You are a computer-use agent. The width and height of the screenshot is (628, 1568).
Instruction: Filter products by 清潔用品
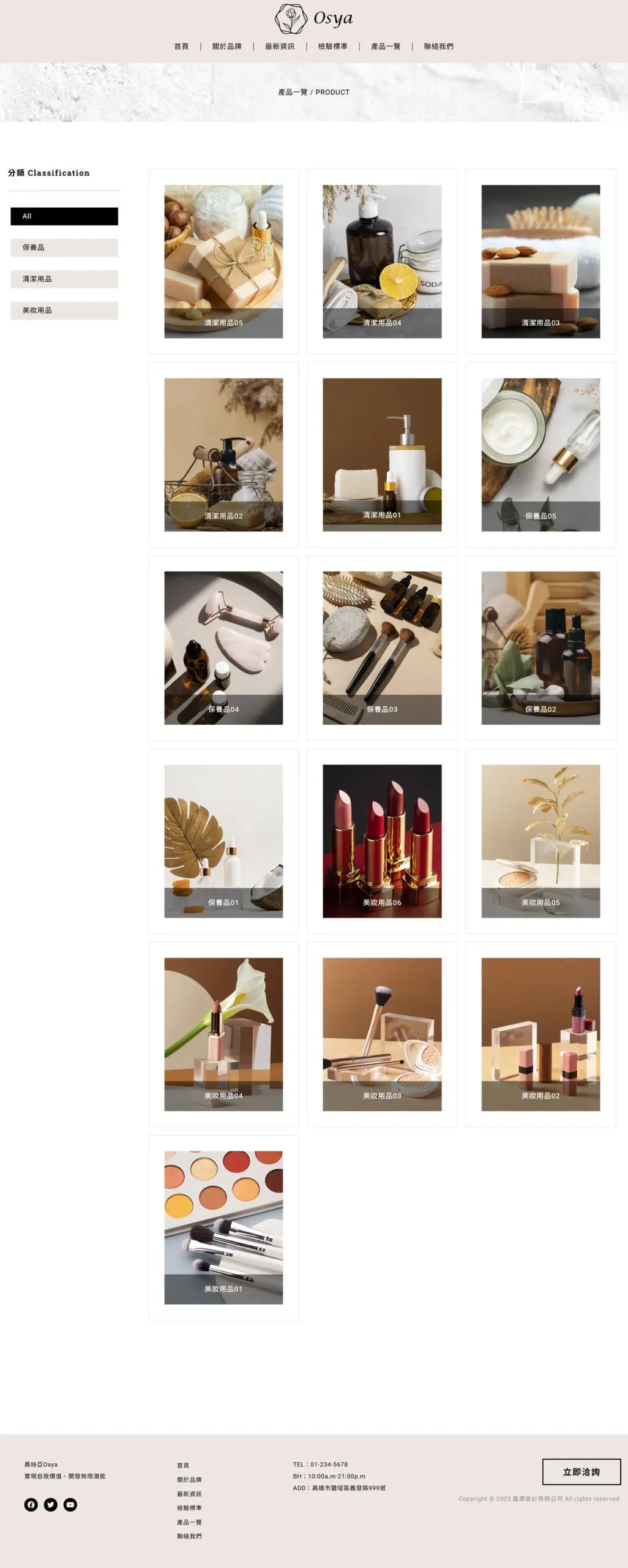(64, 279)
